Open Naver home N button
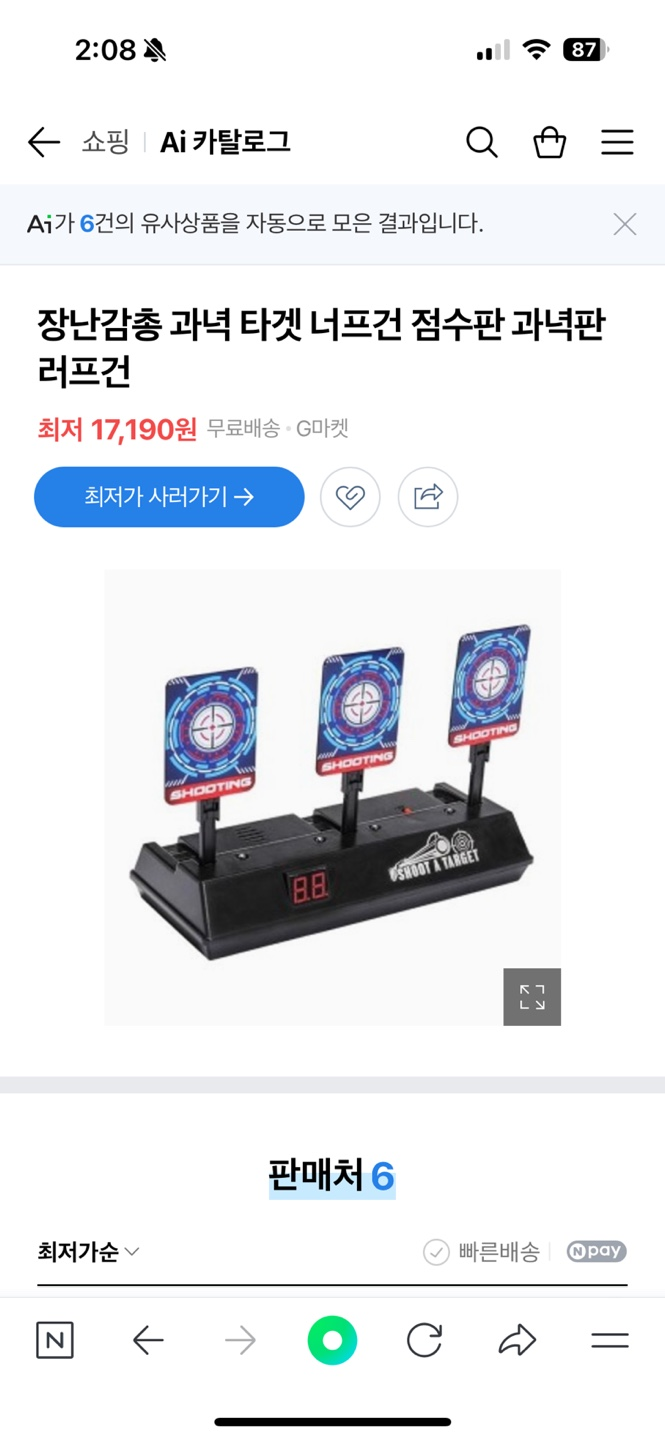The image size is (665, 1440). point(55,1340)
